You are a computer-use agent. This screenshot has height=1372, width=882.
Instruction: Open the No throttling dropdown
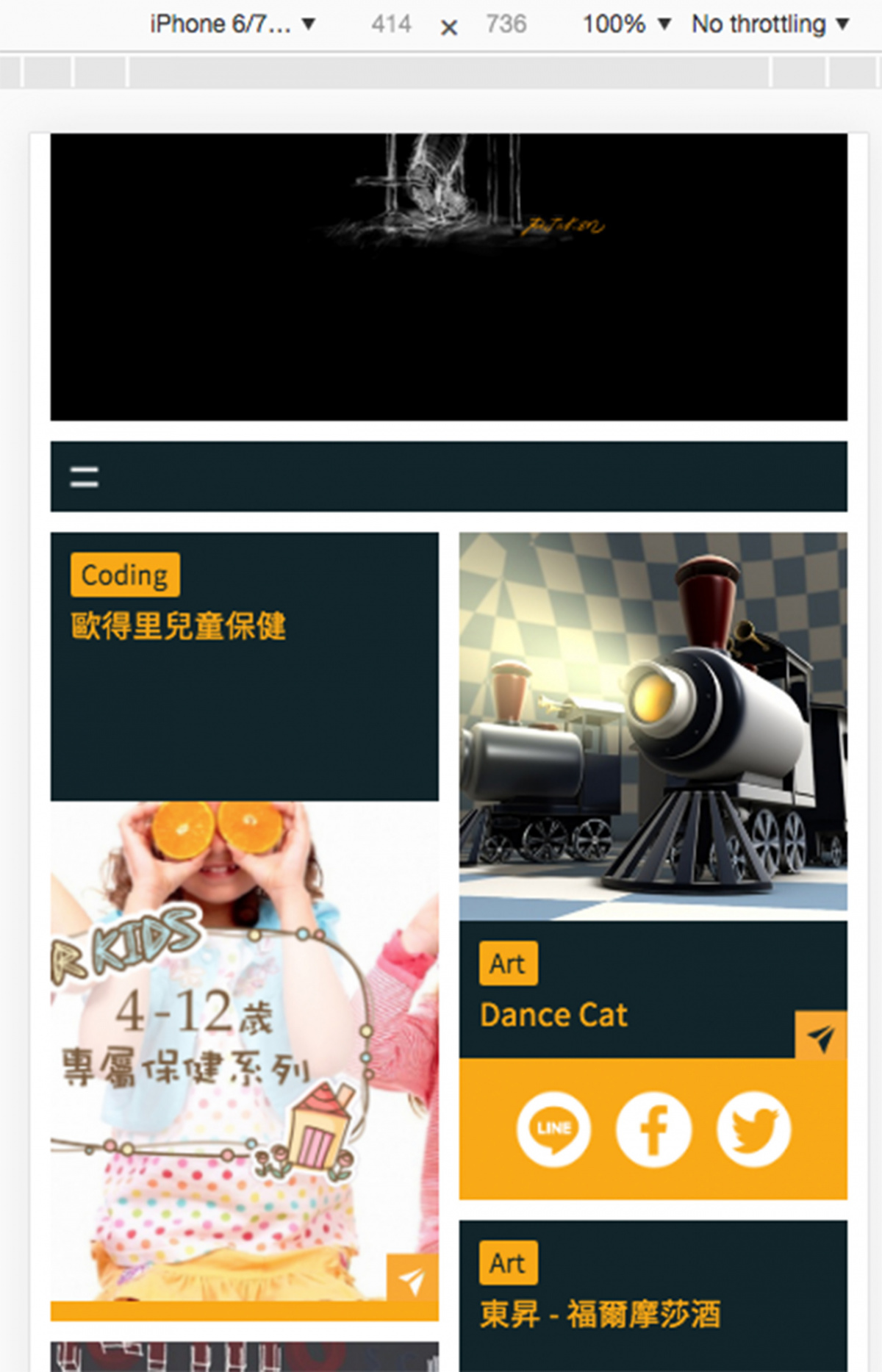(770, 24)
